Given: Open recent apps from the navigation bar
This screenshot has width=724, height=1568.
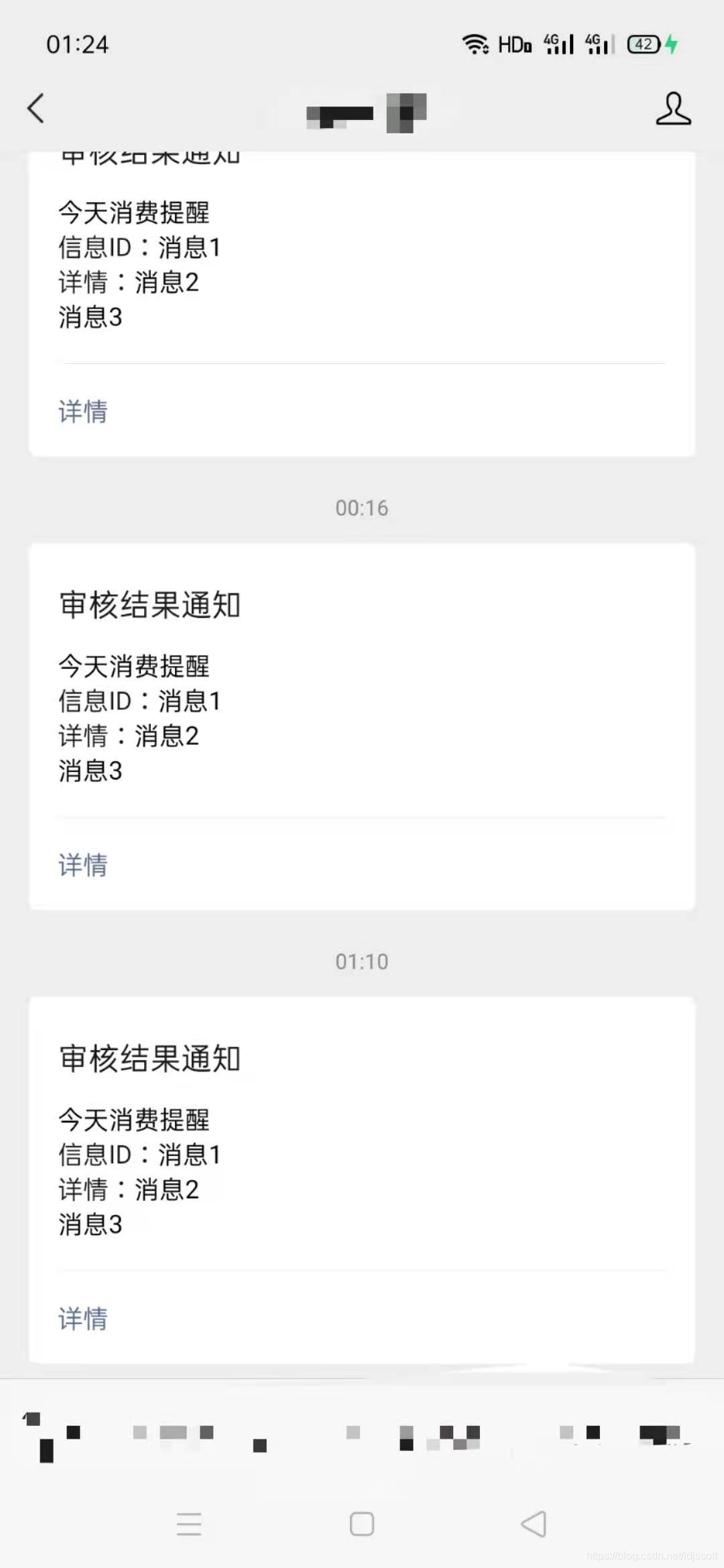Looking at the screenshot, I should 189,1524.
